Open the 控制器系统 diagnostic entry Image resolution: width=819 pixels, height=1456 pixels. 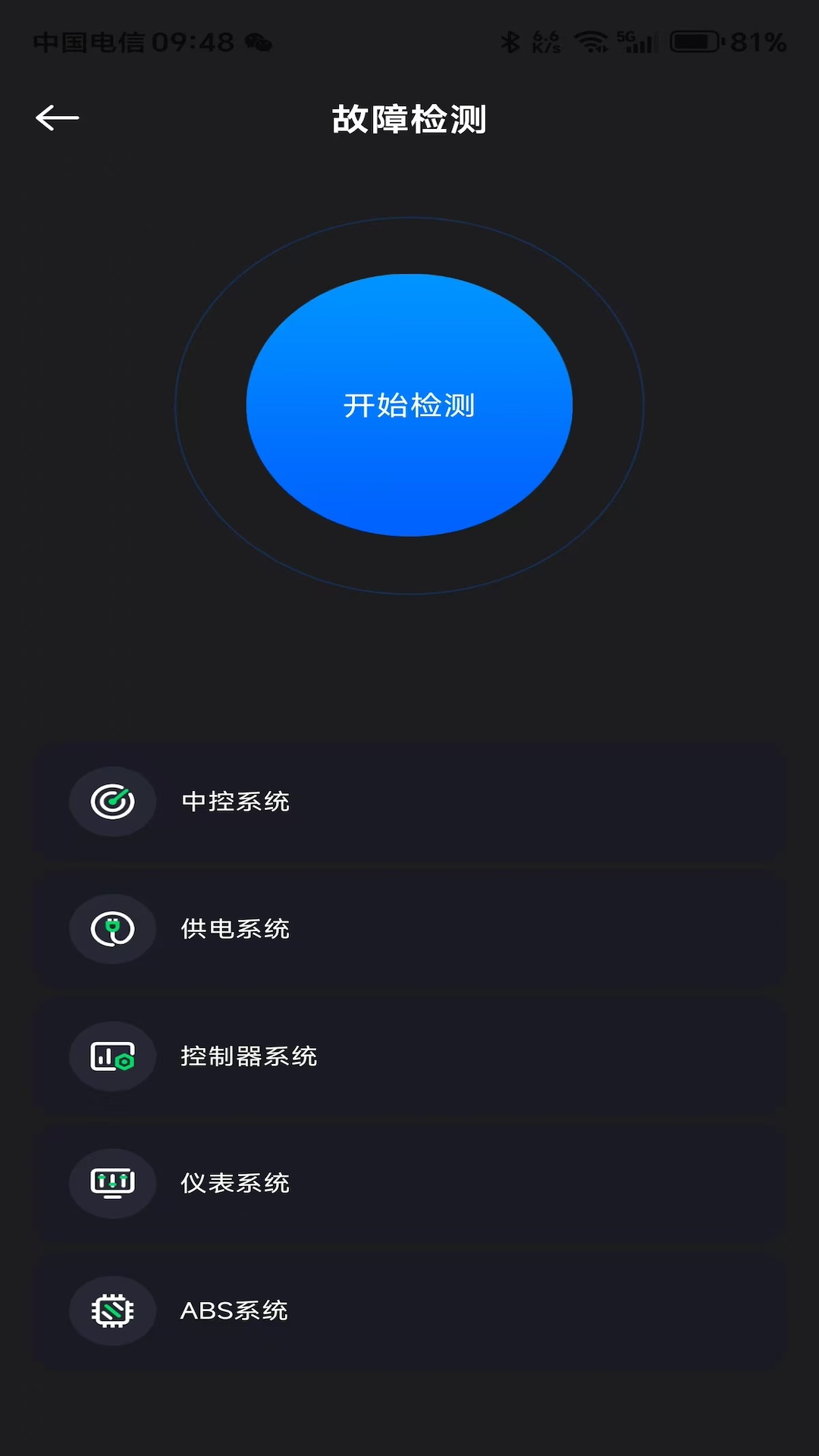[409, 1056]
